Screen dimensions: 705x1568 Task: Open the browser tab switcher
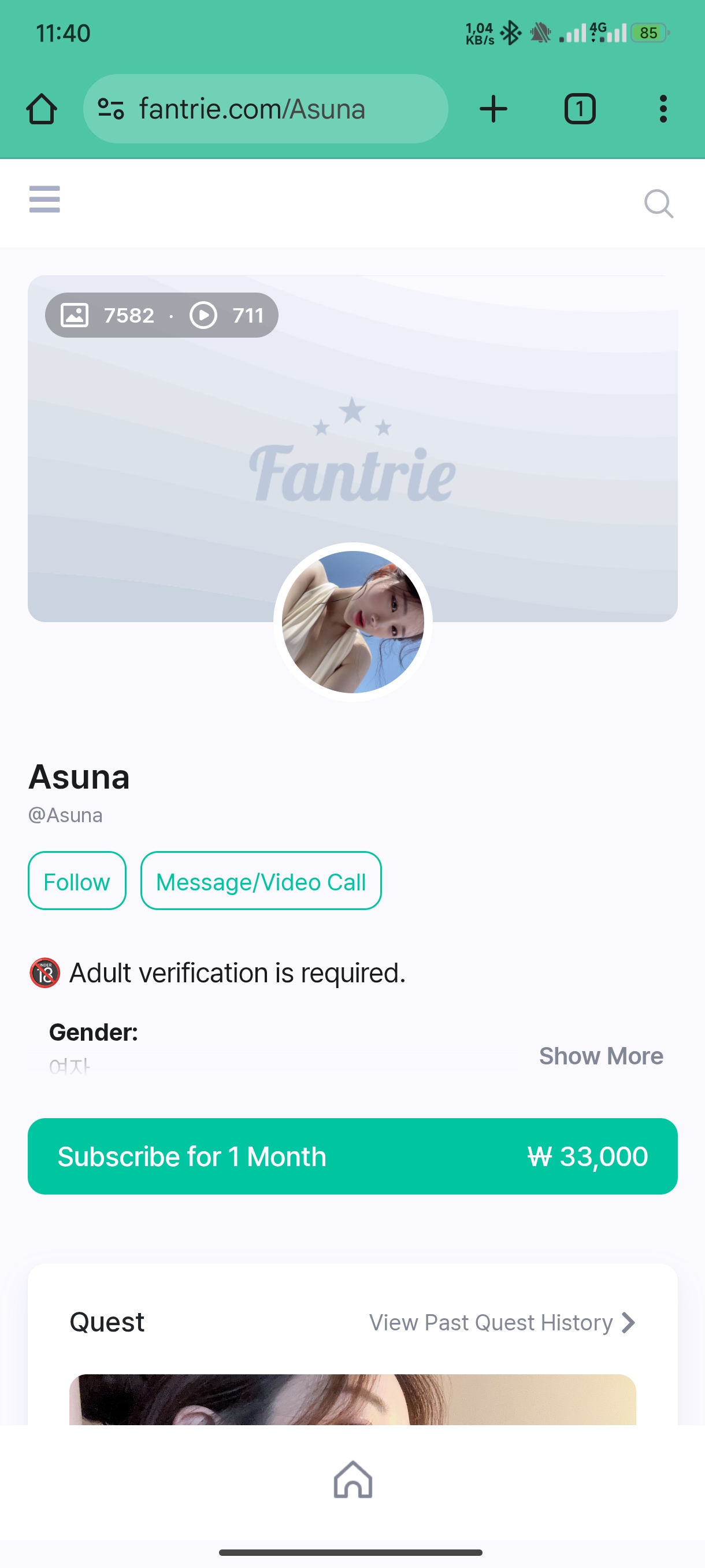579,110
